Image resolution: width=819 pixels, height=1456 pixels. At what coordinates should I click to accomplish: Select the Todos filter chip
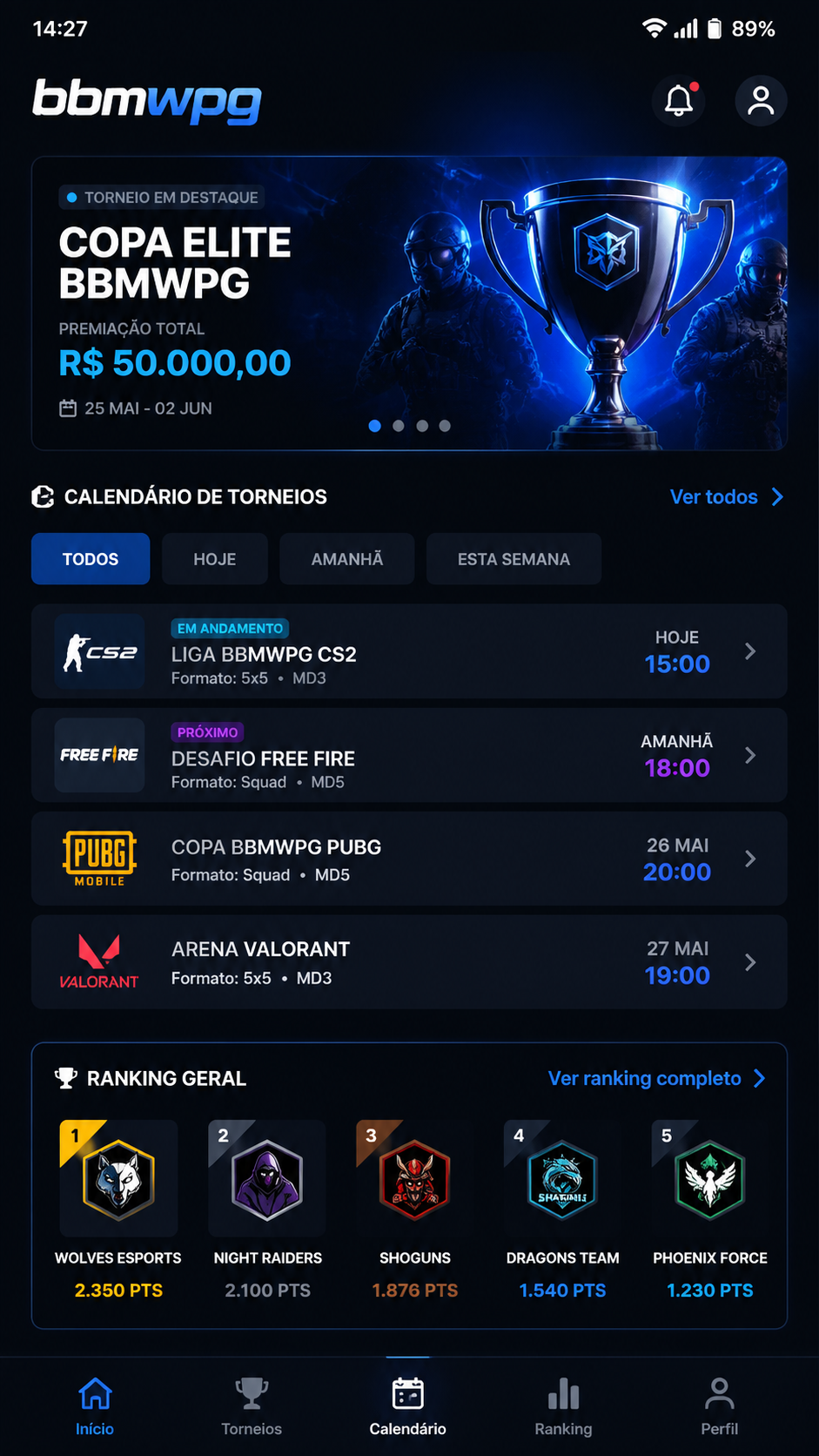click(91, 559)
